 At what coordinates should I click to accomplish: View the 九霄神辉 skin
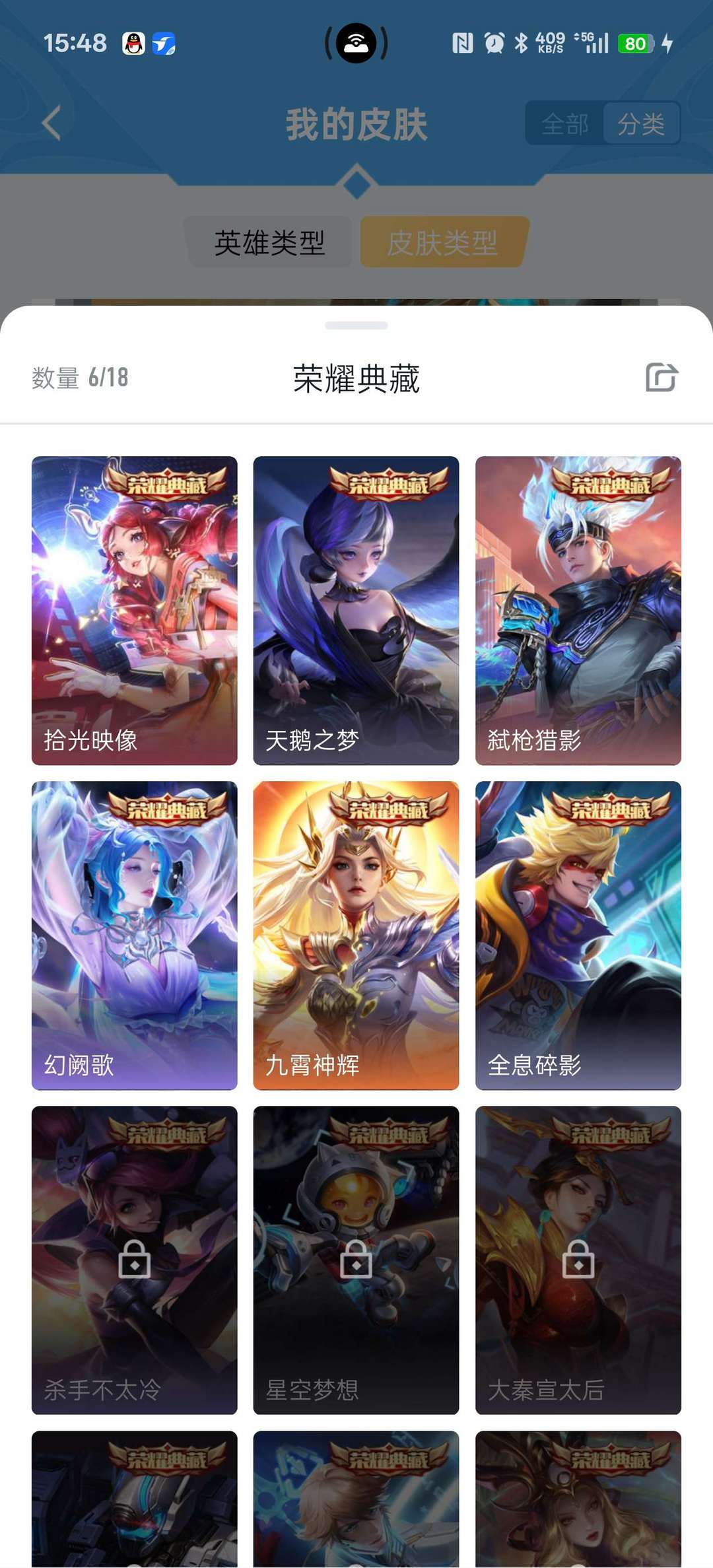coord(356,935)
